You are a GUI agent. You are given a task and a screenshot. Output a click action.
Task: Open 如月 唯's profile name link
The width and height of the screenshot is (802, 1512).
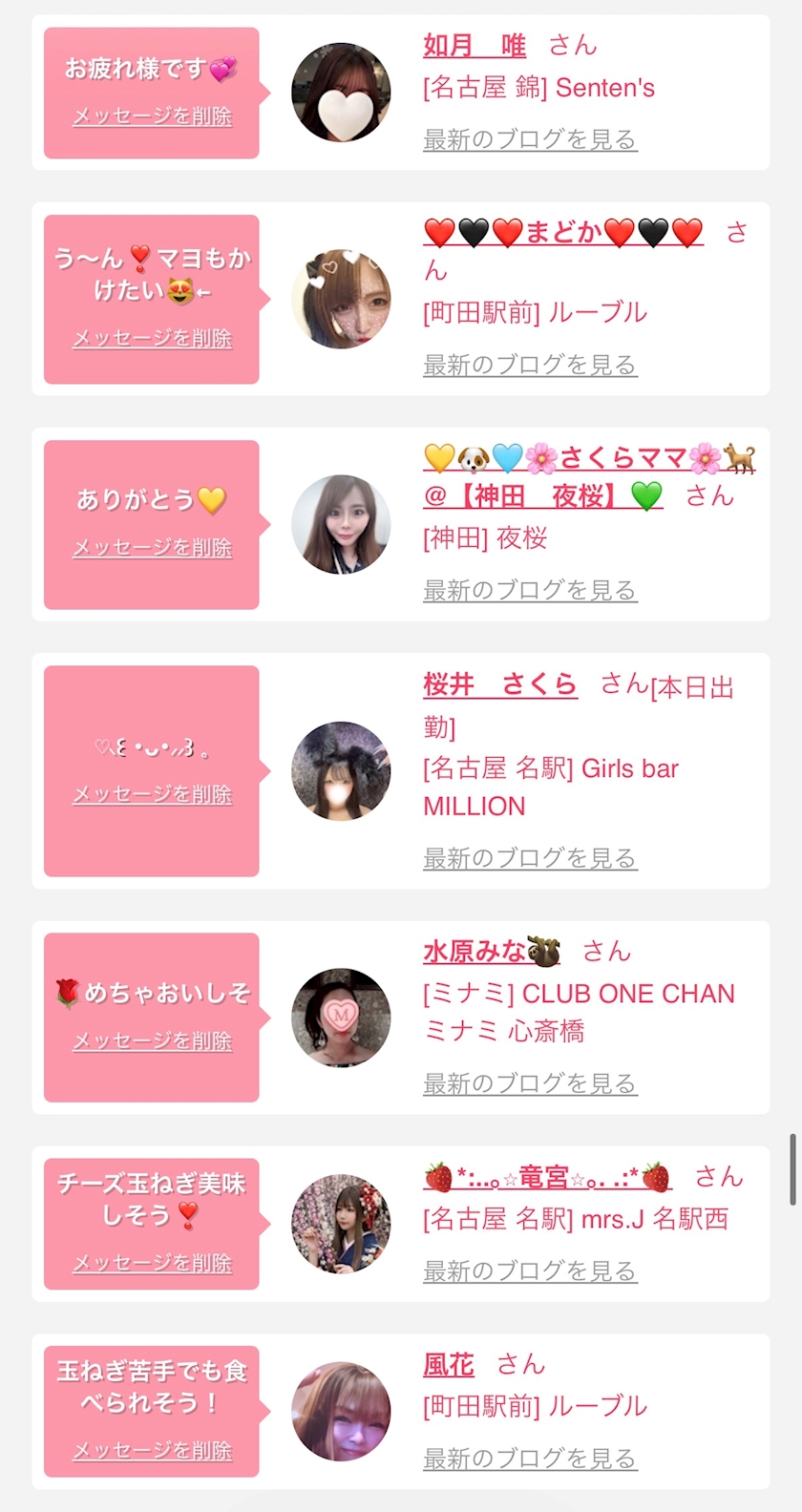coord(475,46)
